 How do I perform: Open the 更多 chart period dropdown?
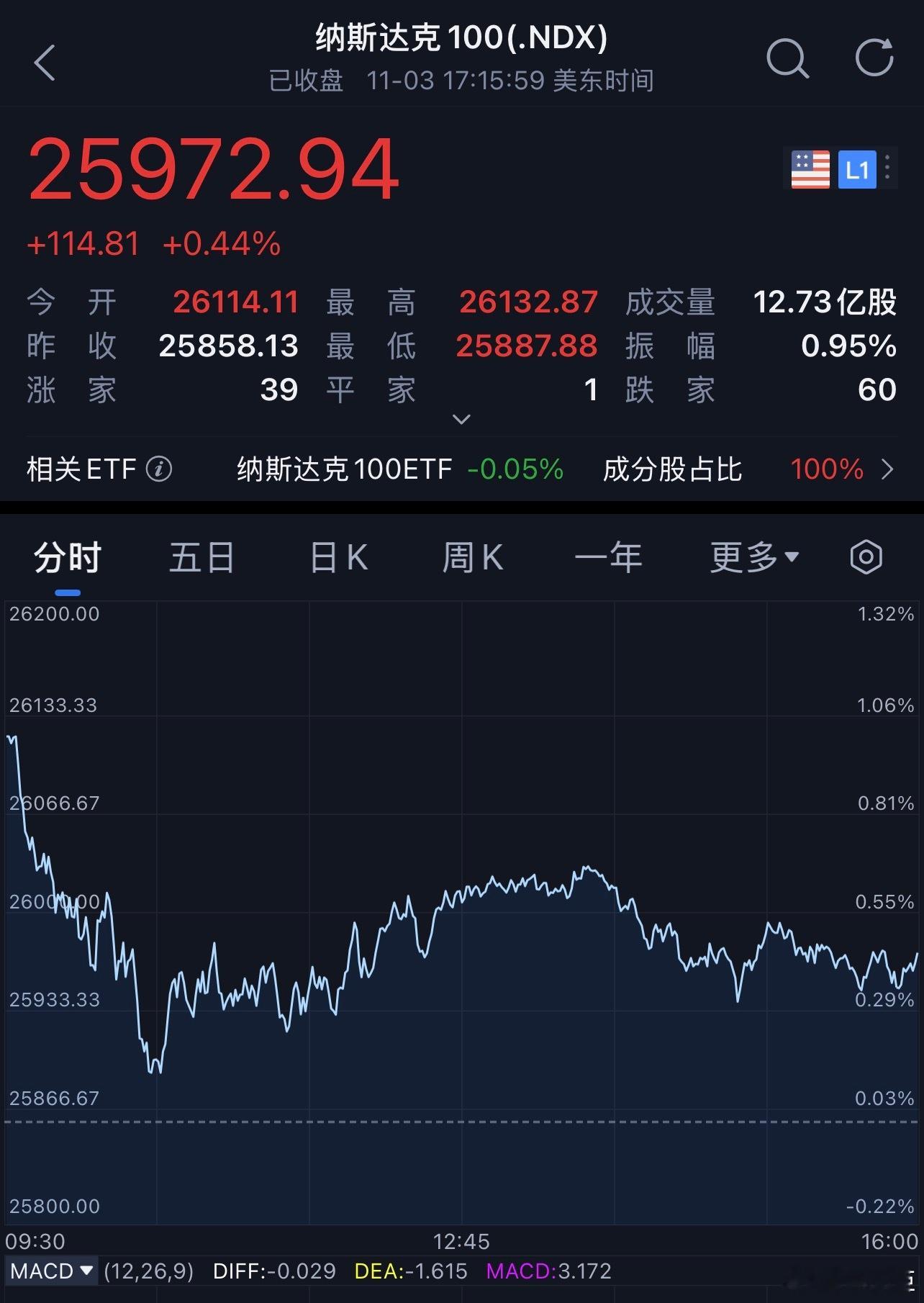pyautogui.click(x=753, y=556)
